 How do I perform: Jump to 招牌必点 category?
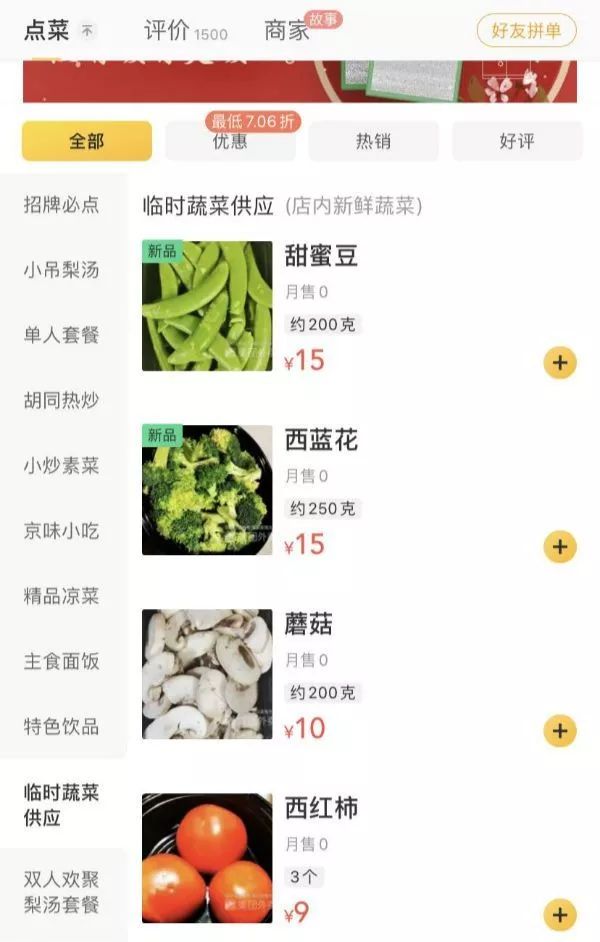pyautogui.click(x=62, y=205)
